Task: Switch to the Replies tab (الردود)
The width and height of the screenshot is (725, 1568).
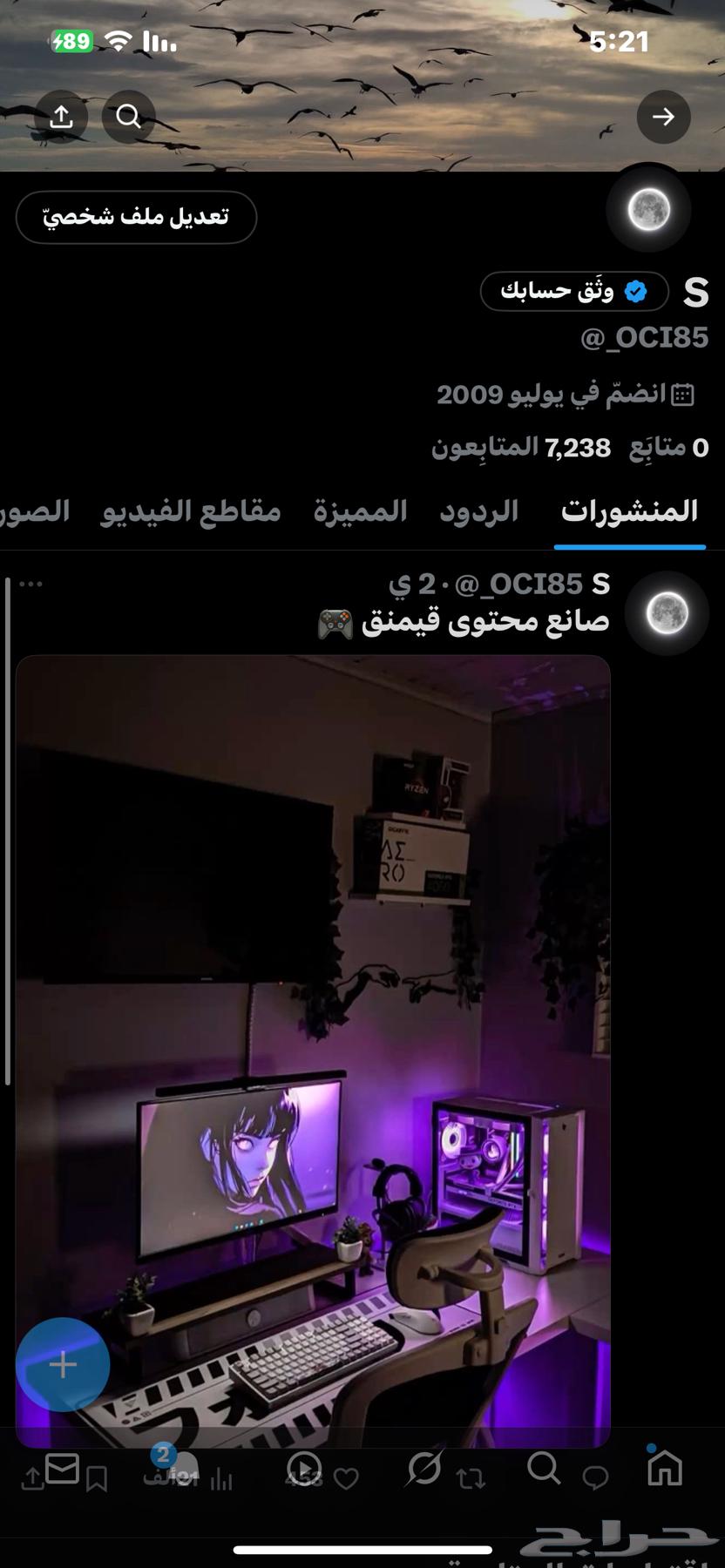Action: pos(478,511)
